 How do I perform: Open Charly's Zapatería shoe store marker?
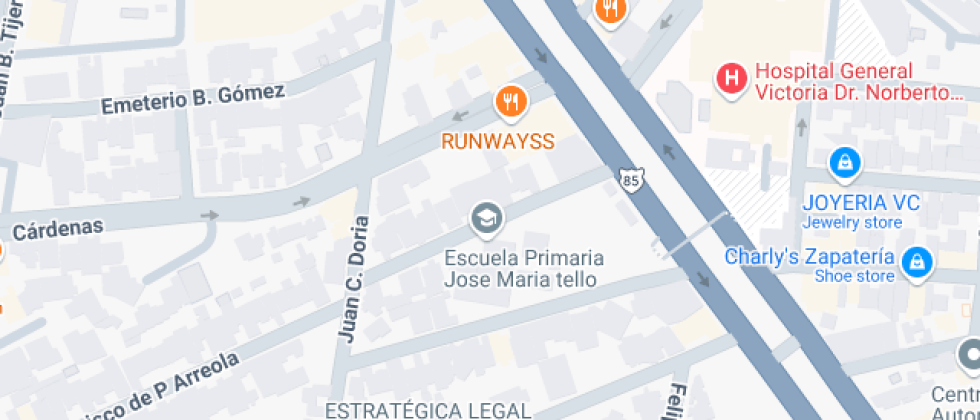(914, 263)
